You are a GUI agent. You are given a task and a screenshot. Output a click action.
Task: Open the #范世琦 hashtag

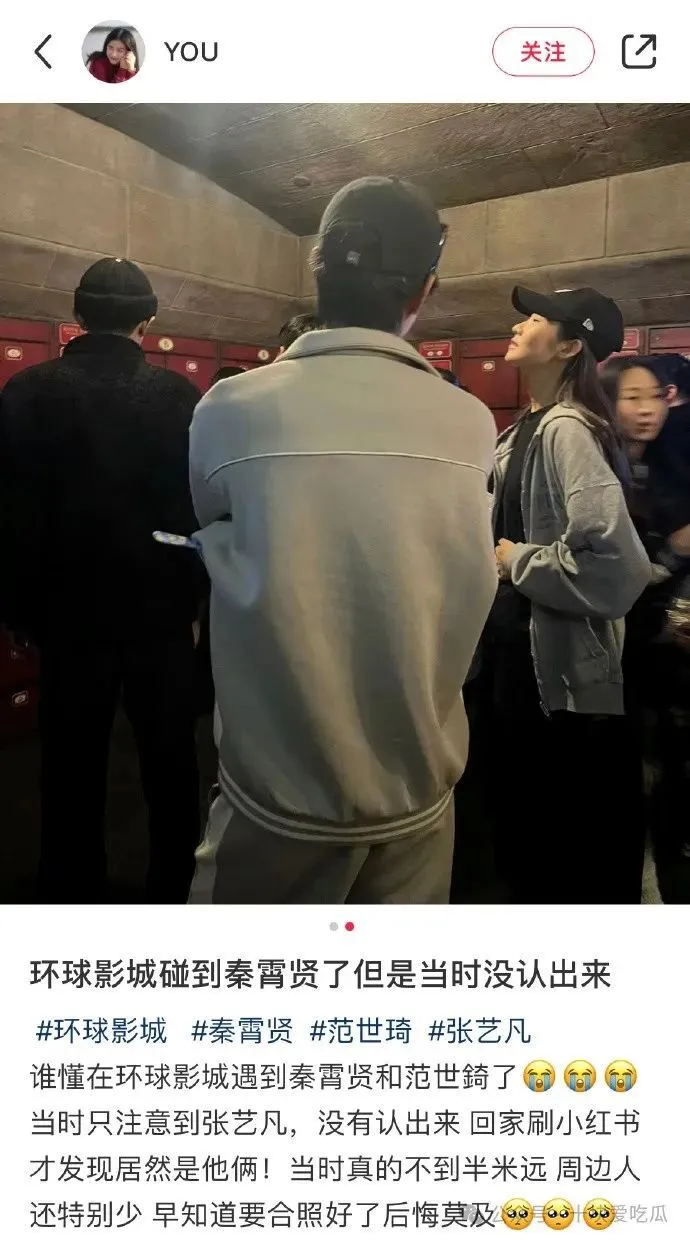tap(361, 1030)
